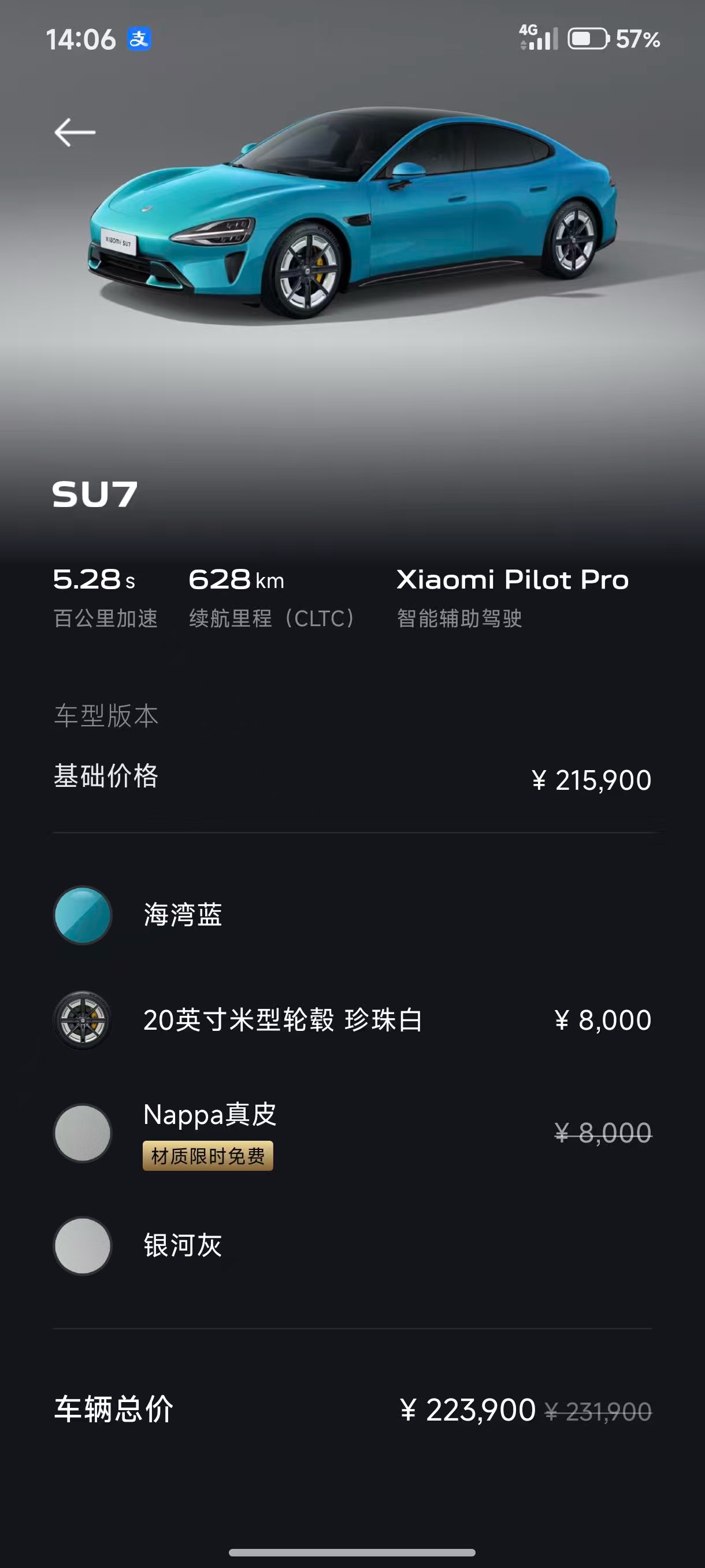Image resolution: width=705 pixels, height=1568 pixels.
Task: Tap the Alipay icon in status bar
Action: (135, 39)
